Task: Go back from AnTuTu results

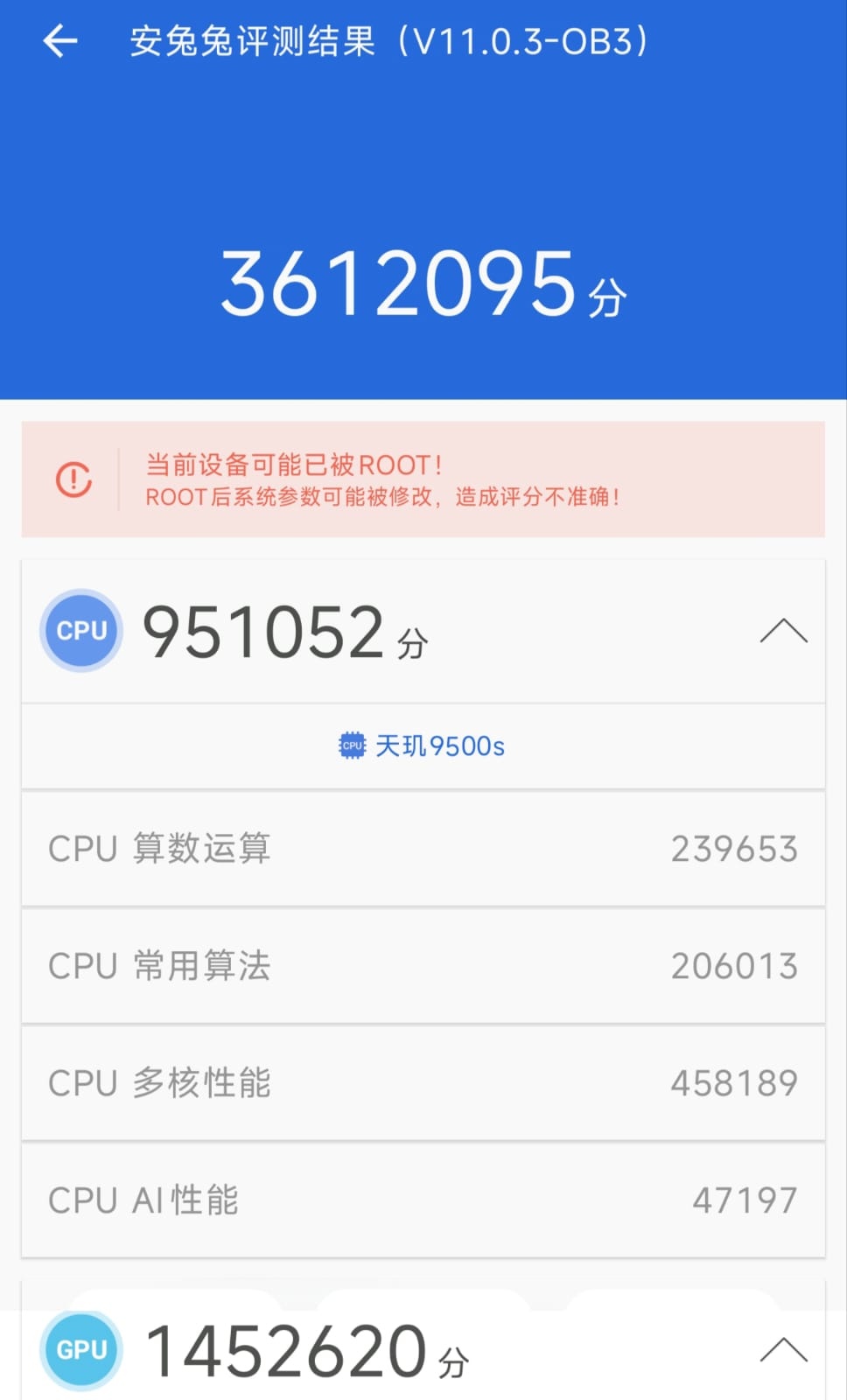Action: [60, 41]
